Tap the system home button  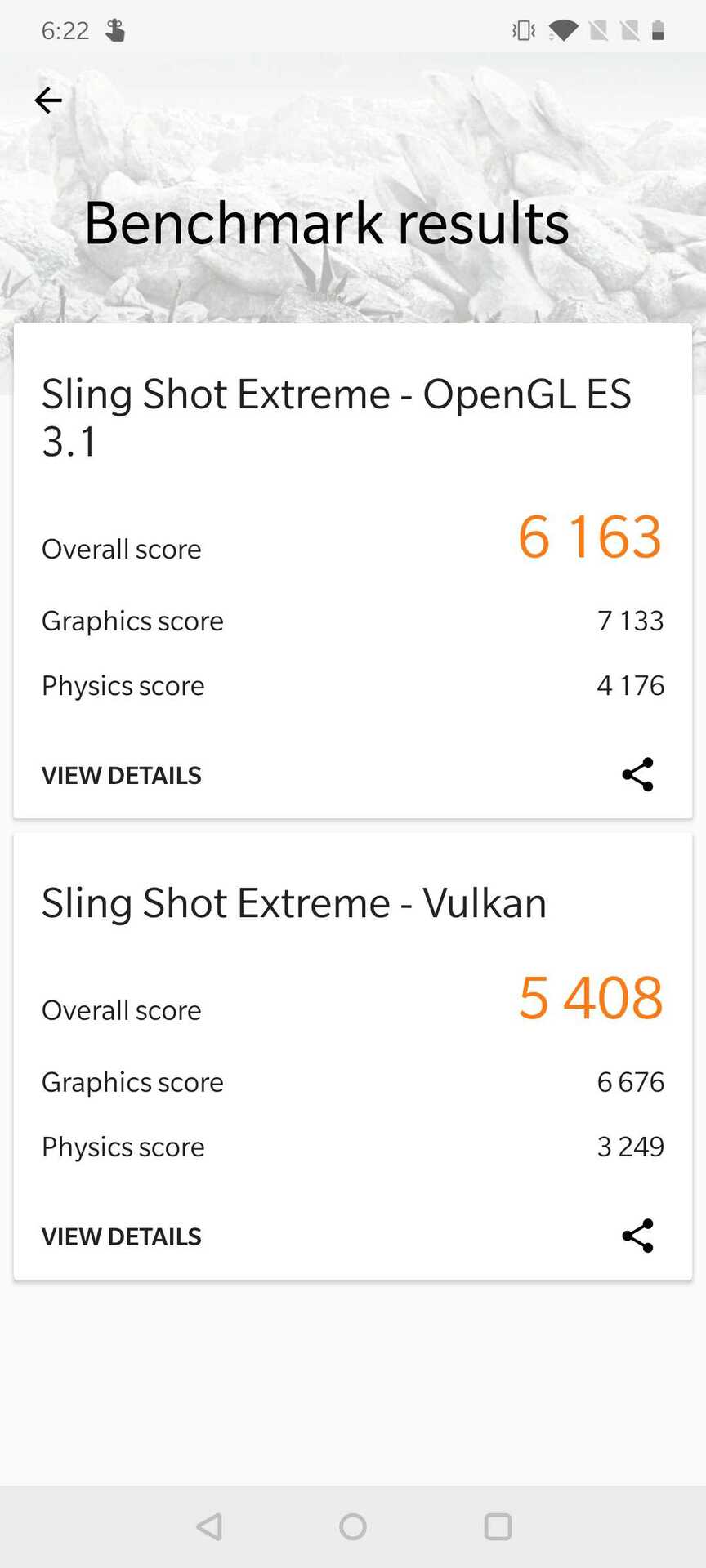point(353,1526)
